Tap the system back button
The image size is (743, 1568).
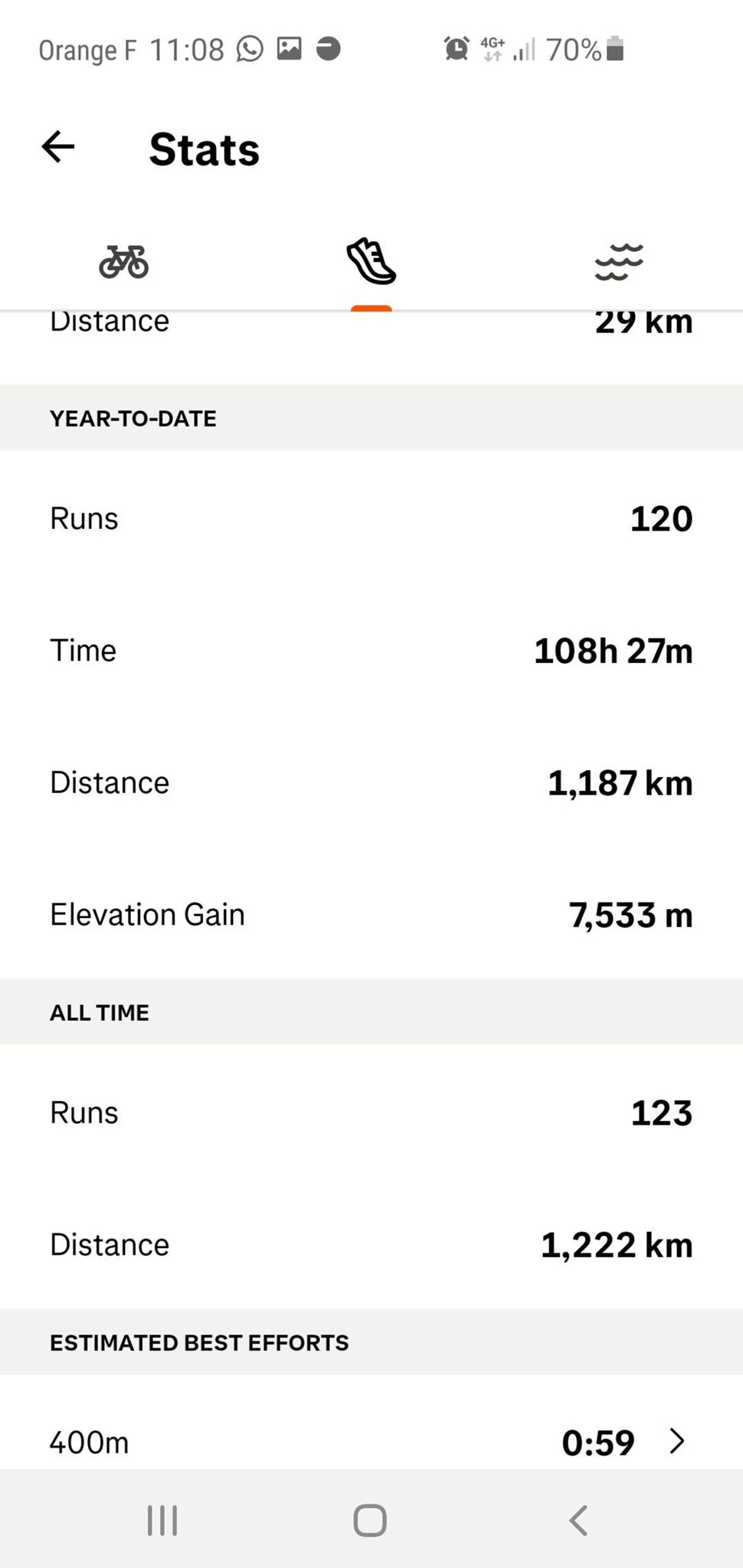[x=579, y=1521]
